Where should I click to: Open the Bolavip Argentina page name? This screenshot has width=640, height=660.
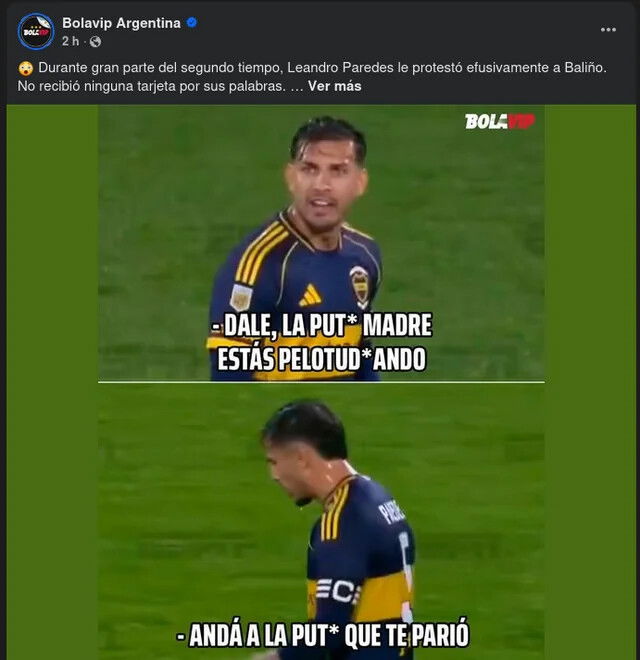pyautogui.click(x=121, y=23)
